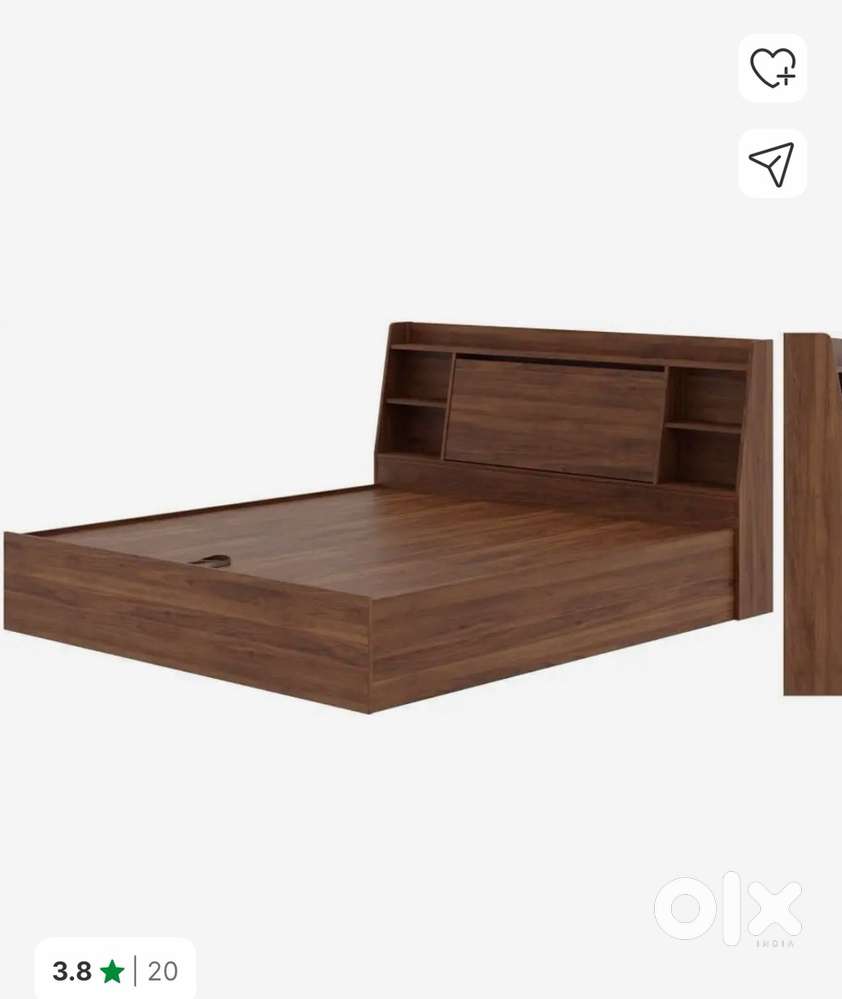Open the 3.8 star ratings chip

click(115, 970)
